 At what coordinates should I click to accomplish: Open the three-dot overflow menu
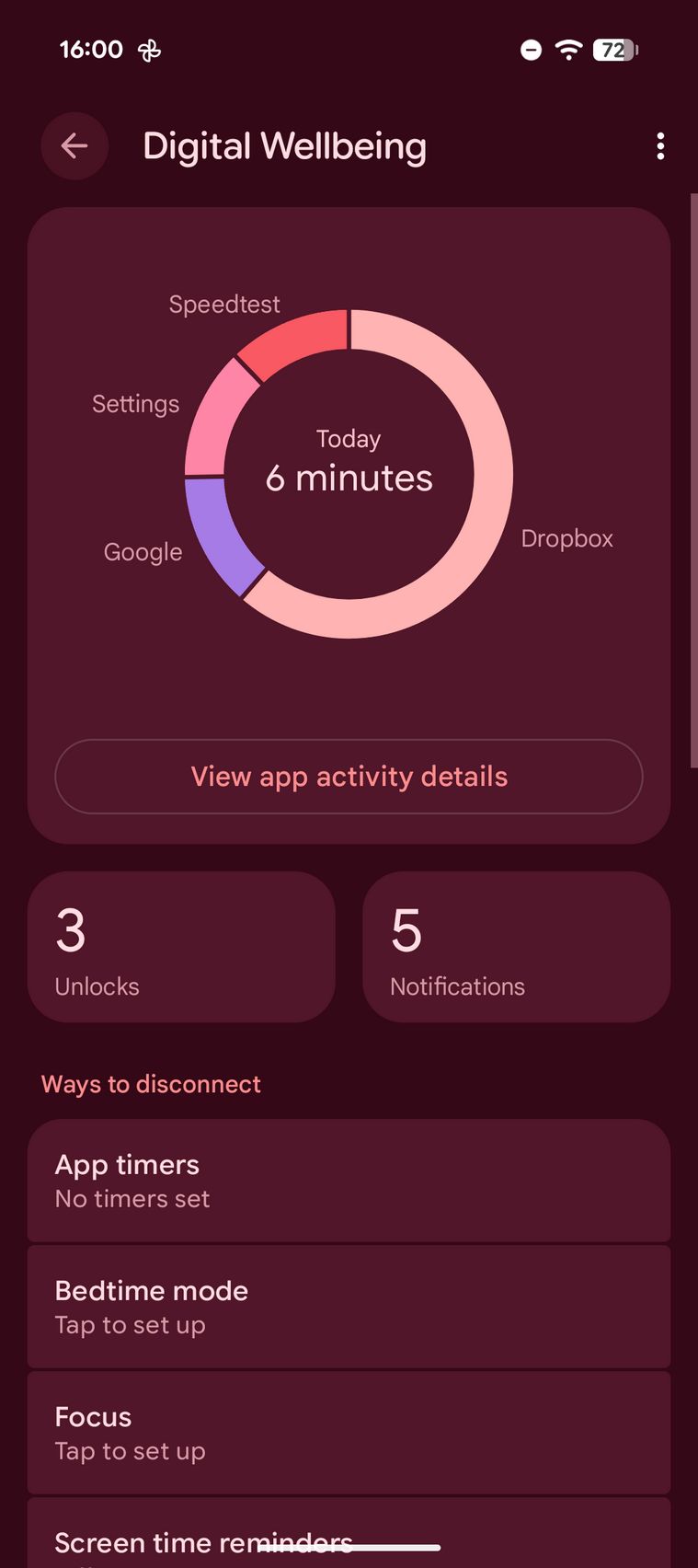[x=660, y=146]
